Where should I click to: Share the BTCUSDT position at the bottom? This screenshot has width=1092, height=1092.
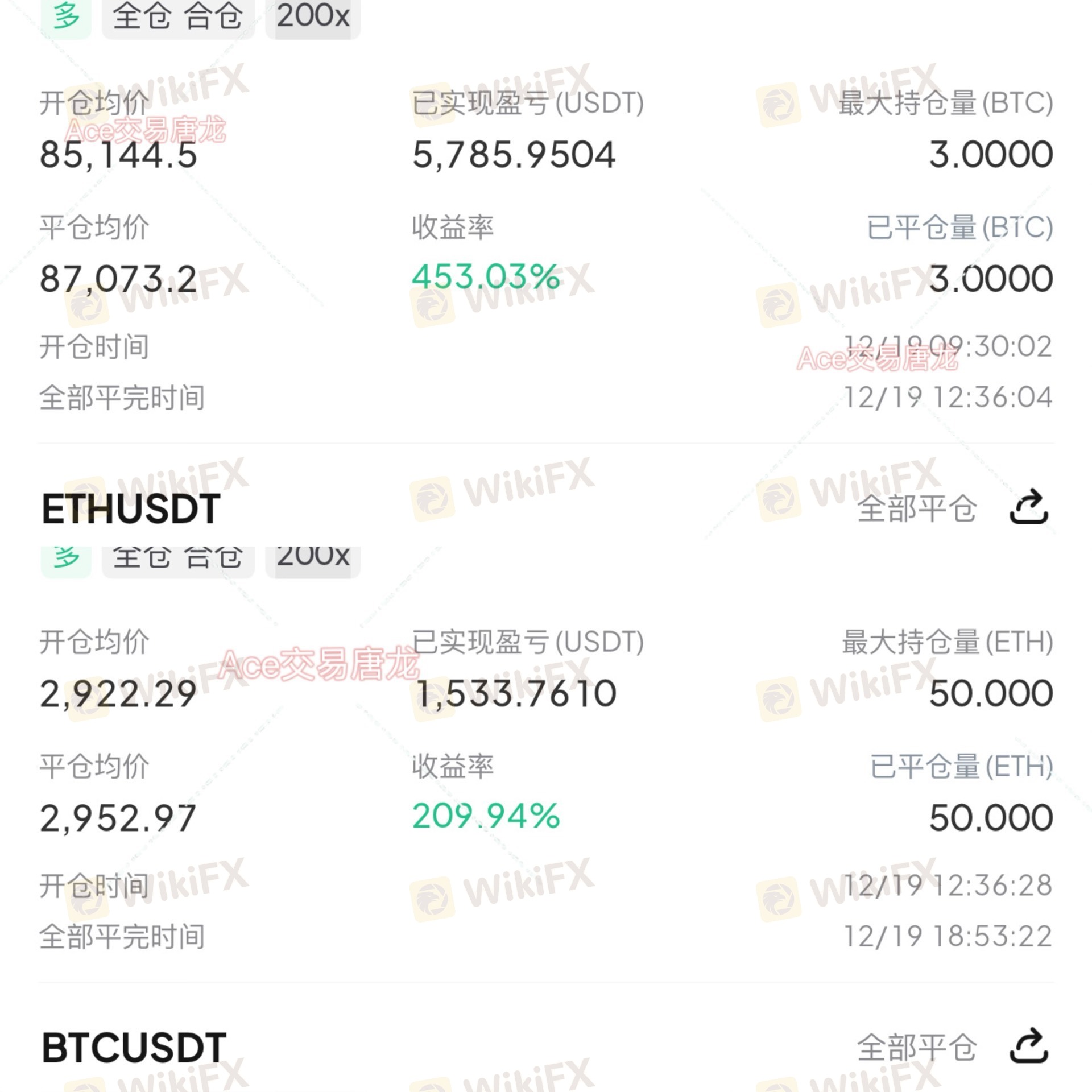[x=1028, y=1046]
